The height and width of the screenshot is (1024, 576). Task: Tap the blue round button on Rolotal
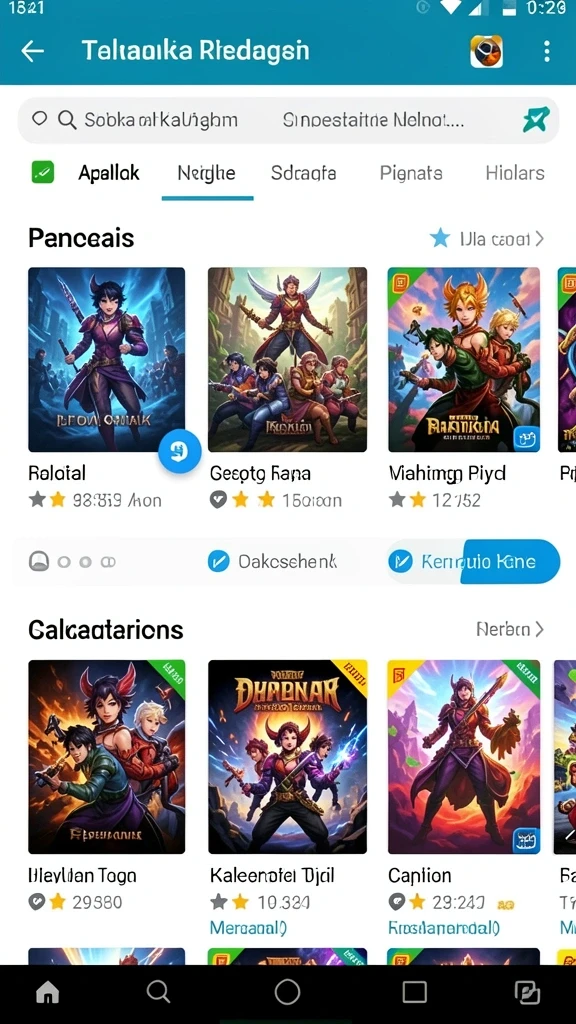(180, 451)
